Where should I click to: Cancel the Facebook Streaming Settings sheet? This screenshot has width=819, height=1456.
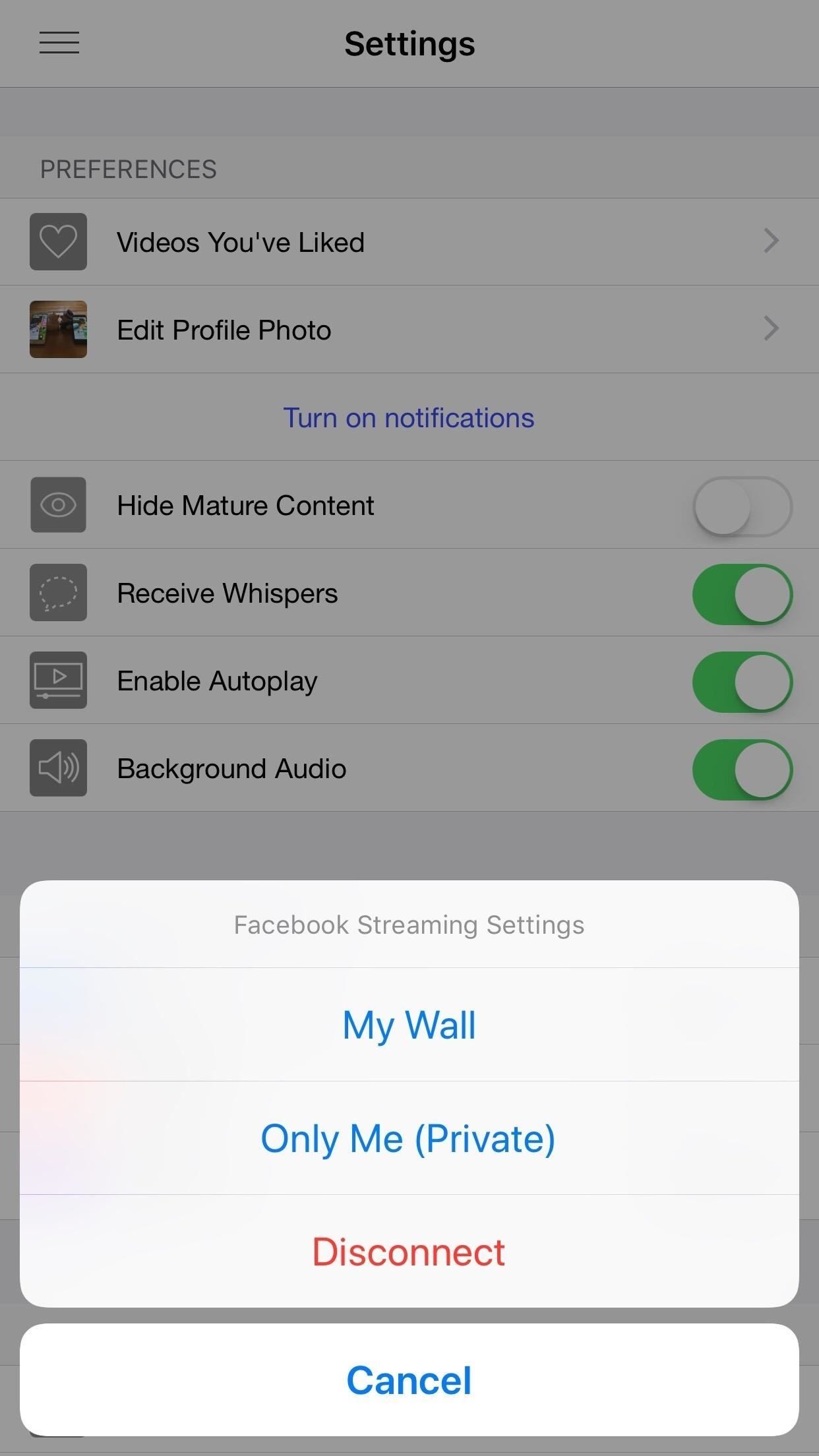(x=409, y=1380)
